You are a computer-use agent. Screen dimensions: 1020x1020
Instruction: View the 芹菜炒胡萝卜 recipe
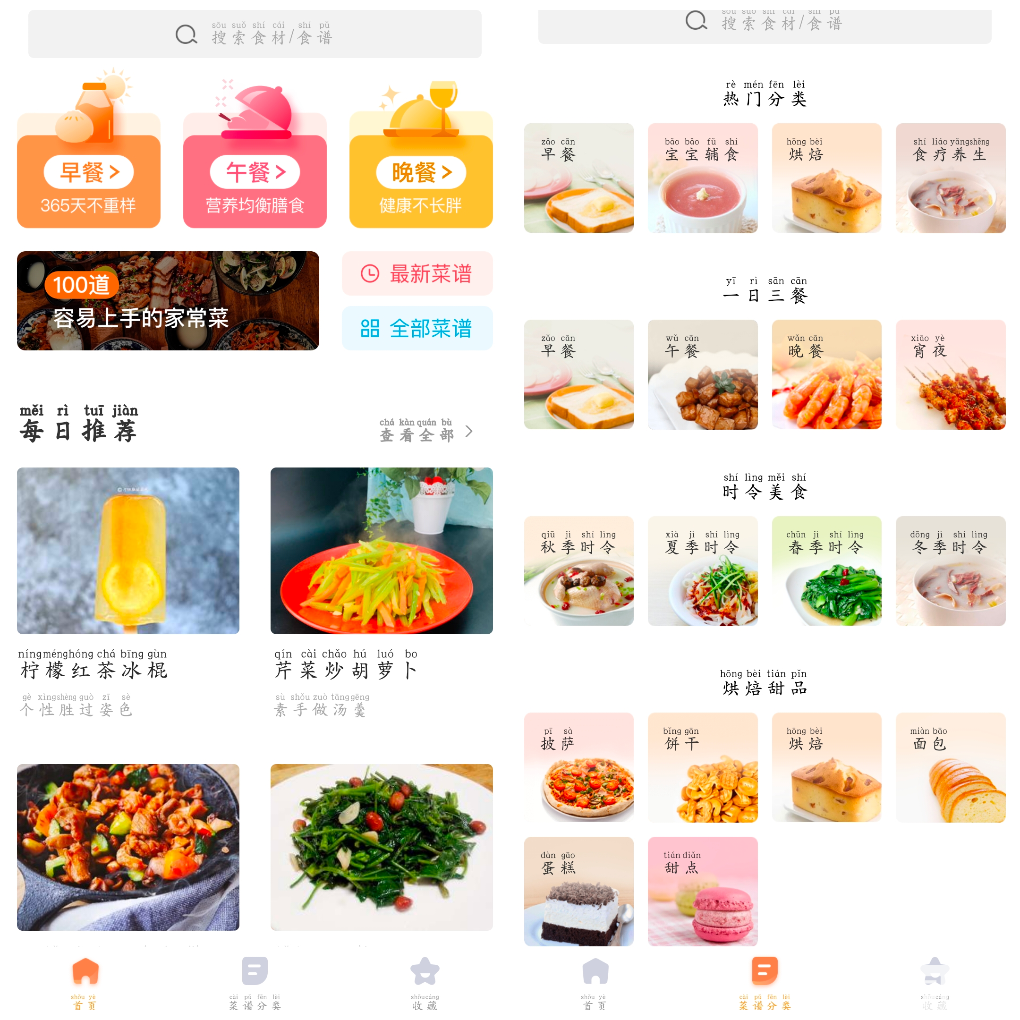tap(381, 551)
